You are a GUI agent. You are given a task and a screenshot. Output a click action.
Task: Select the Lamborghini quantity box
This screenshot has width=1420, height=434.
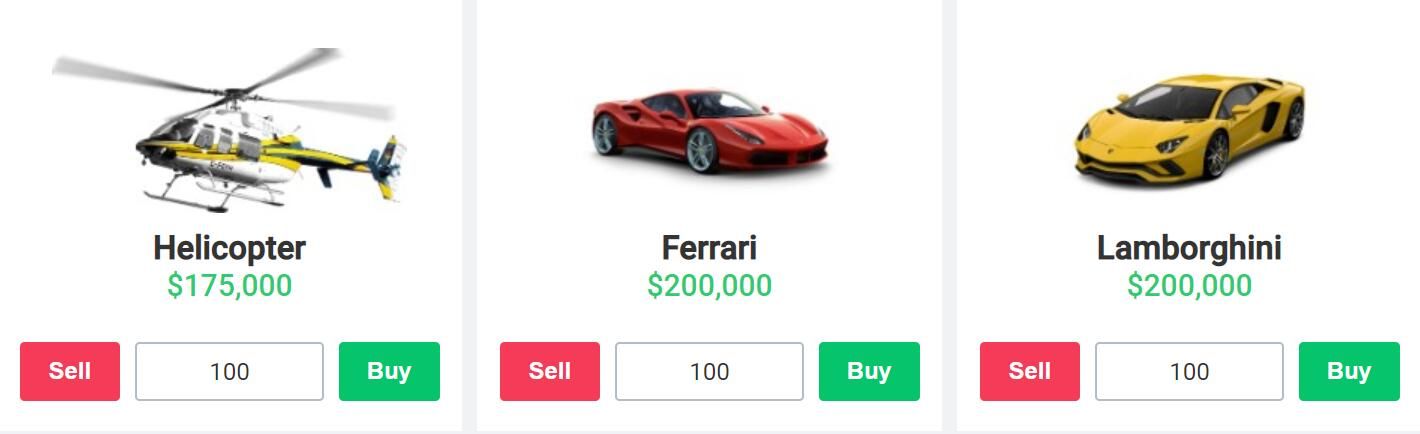[x=1189, y=371]
